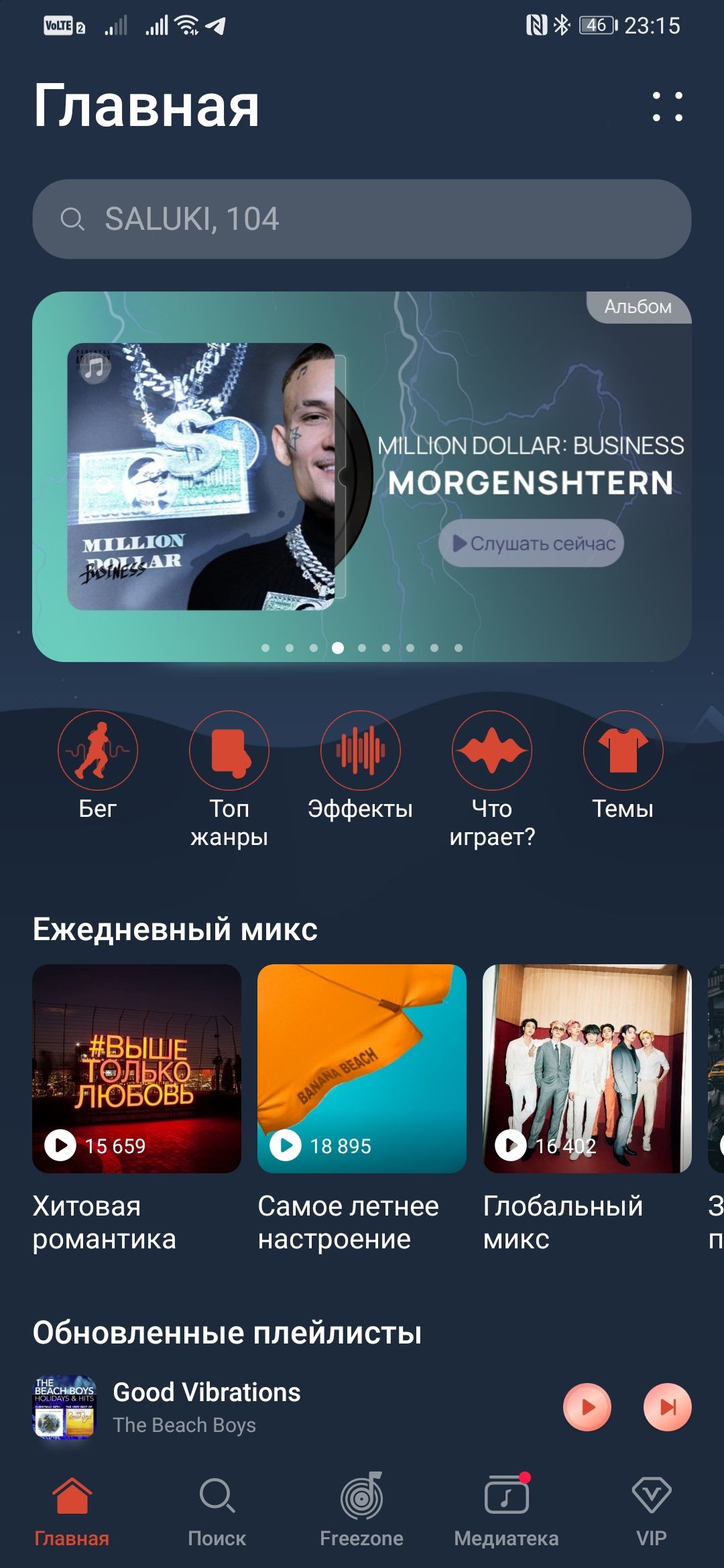Open the Глобальный микс card

tap(587, 1069)
